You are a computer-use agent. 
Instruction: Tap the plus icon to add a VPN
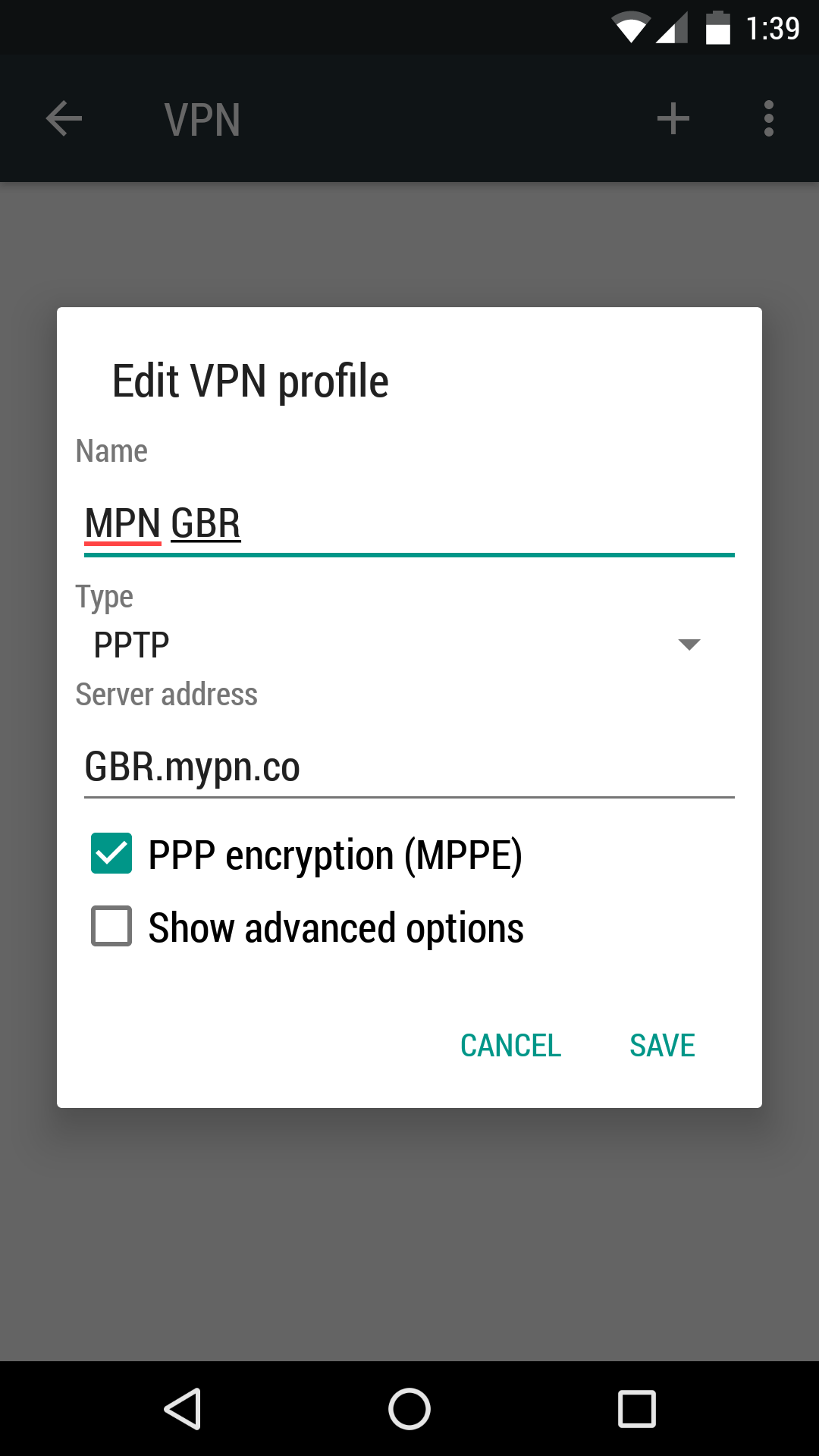[x=673, y=118]
